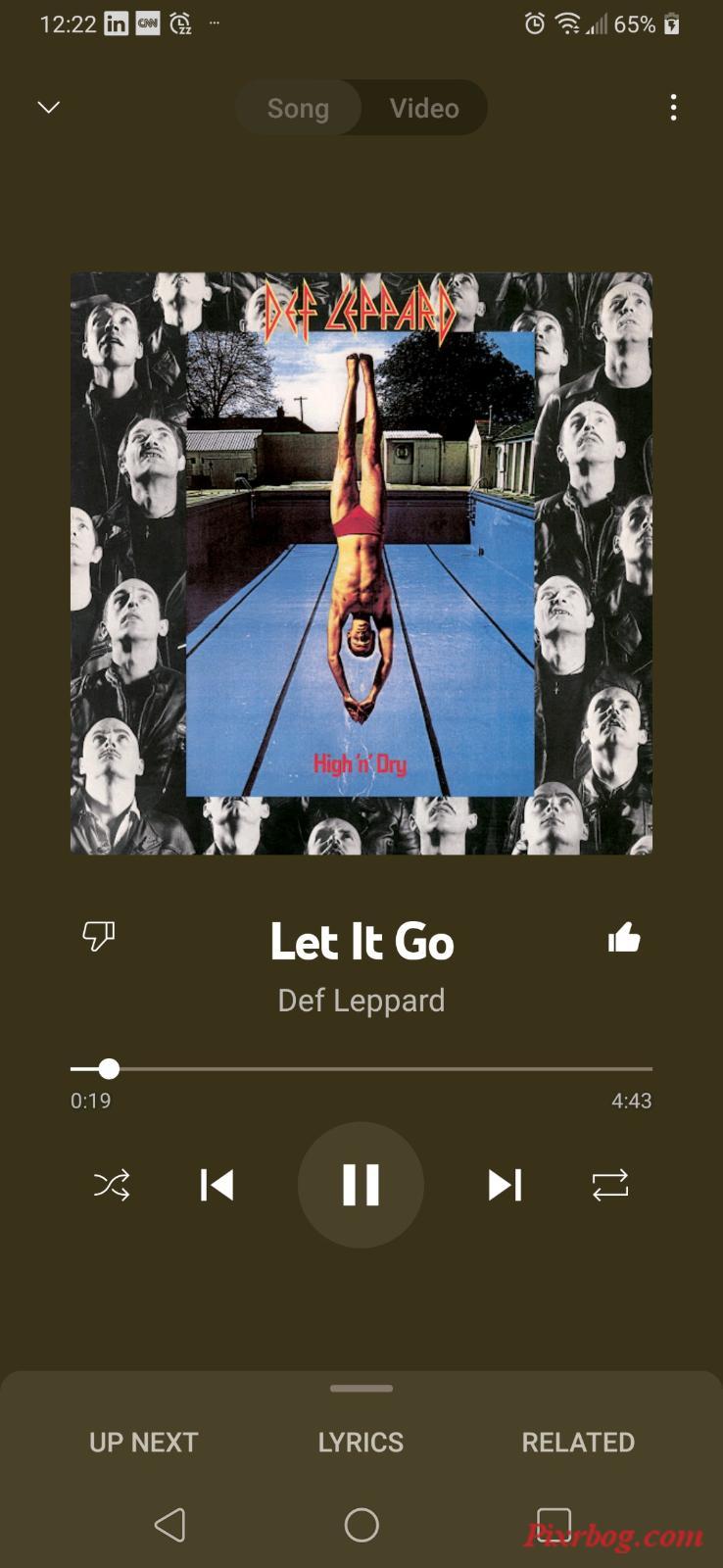Open the RELATED tab
The image size is (723, 1568).
578,1442
